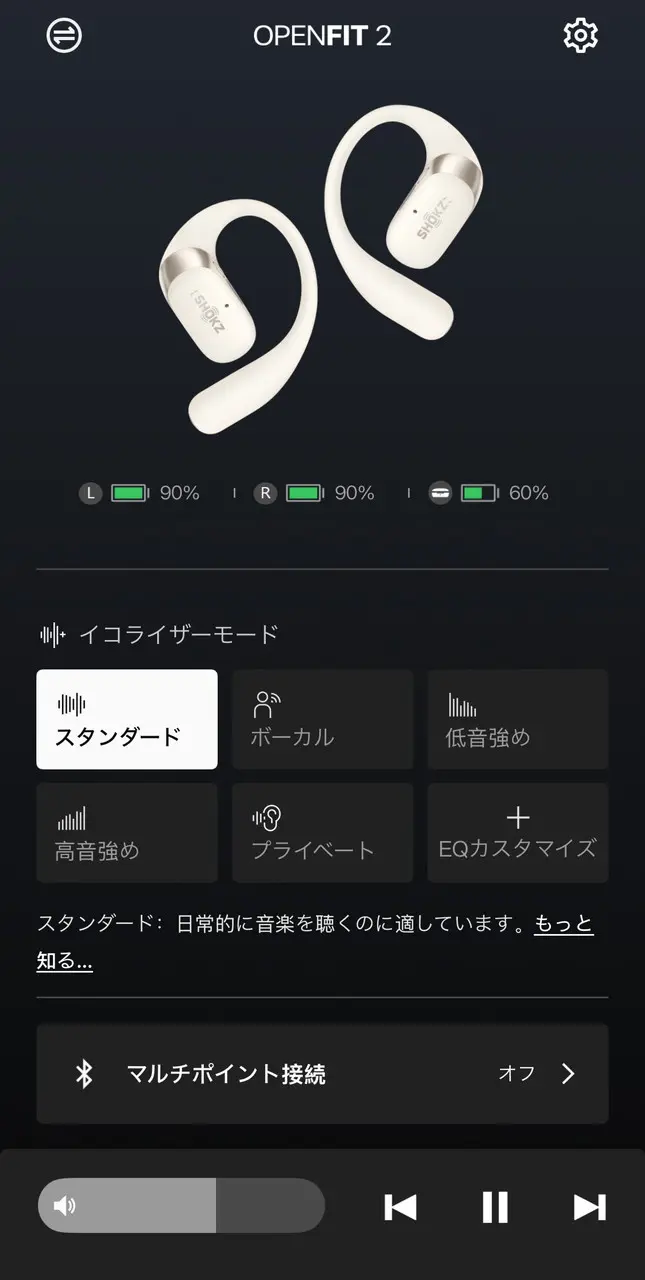
Task: Select 高音強め equalizer mode
Action: (x=126, y=833)
